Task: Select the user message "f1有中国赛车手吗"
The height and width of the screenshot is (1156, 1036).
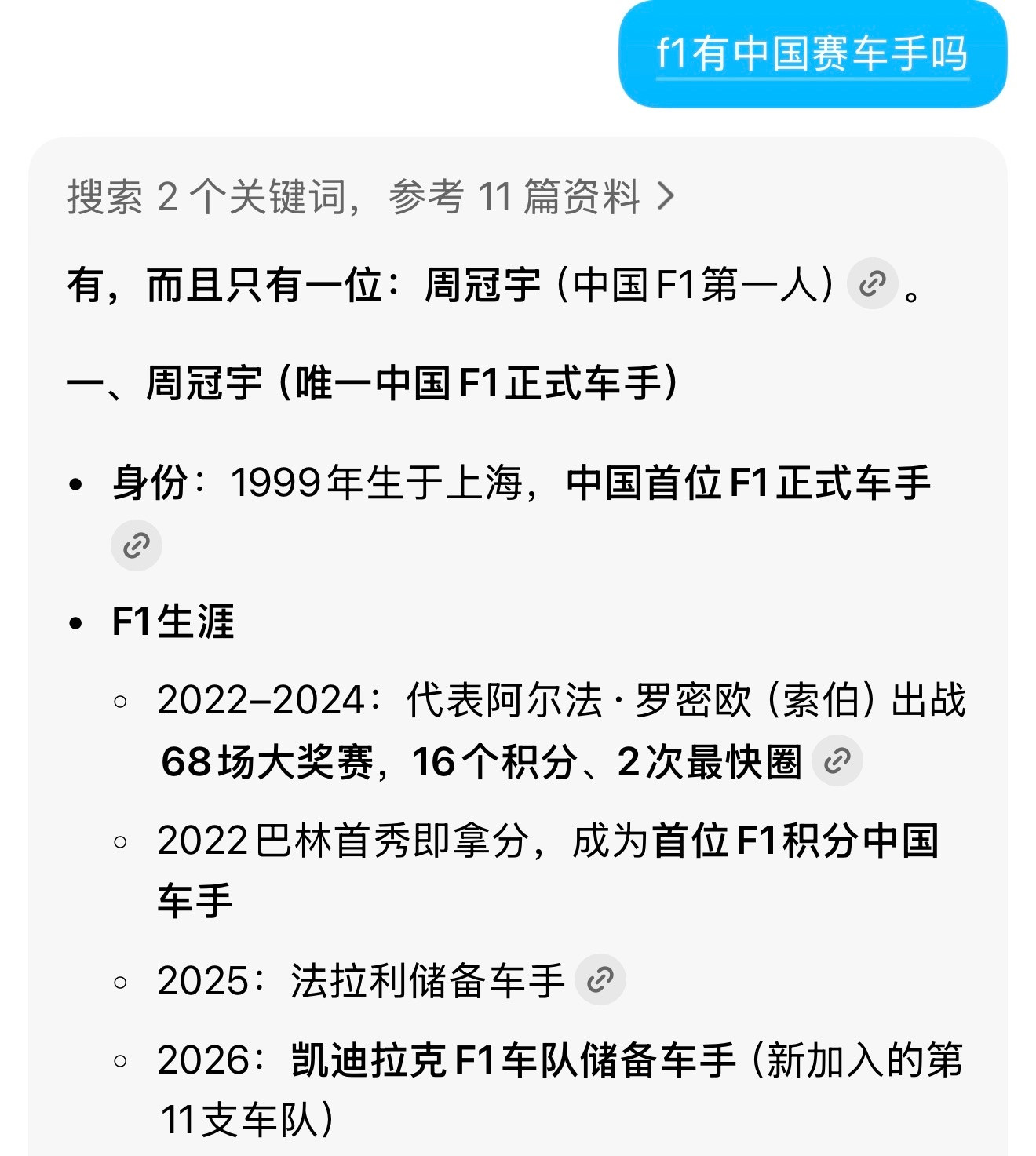Action: point(811,55)
